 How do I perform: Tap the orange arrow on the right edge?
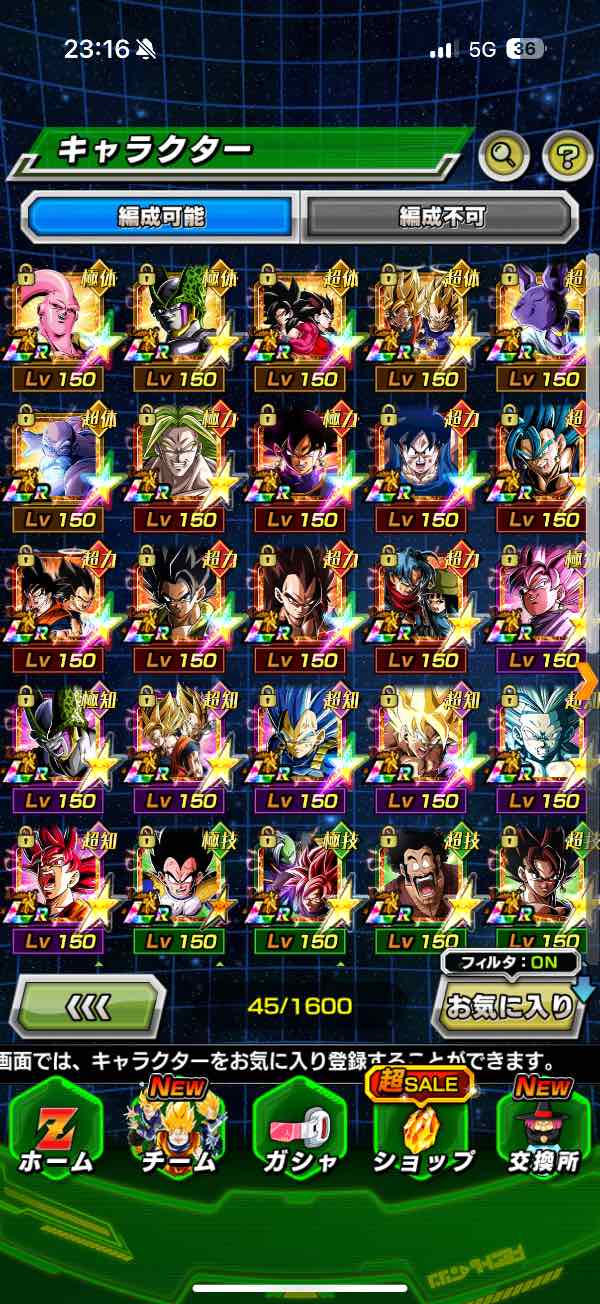(x=587, y=680)
